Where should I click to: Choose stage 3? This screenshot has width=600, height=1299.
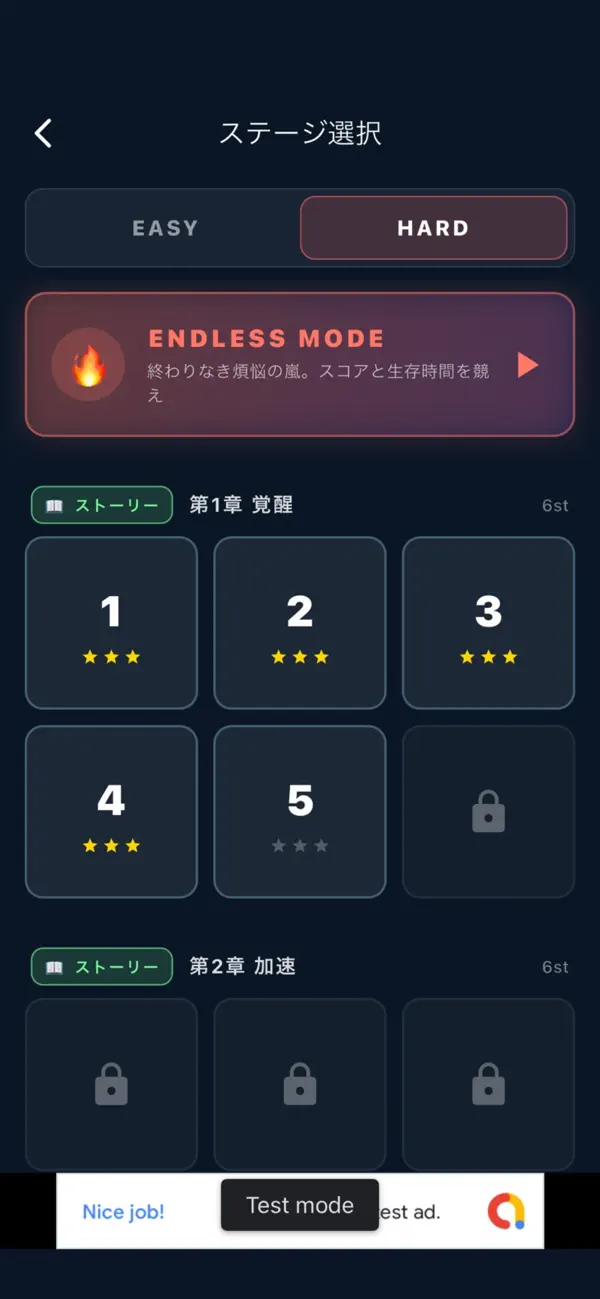[x=488, y=623]
